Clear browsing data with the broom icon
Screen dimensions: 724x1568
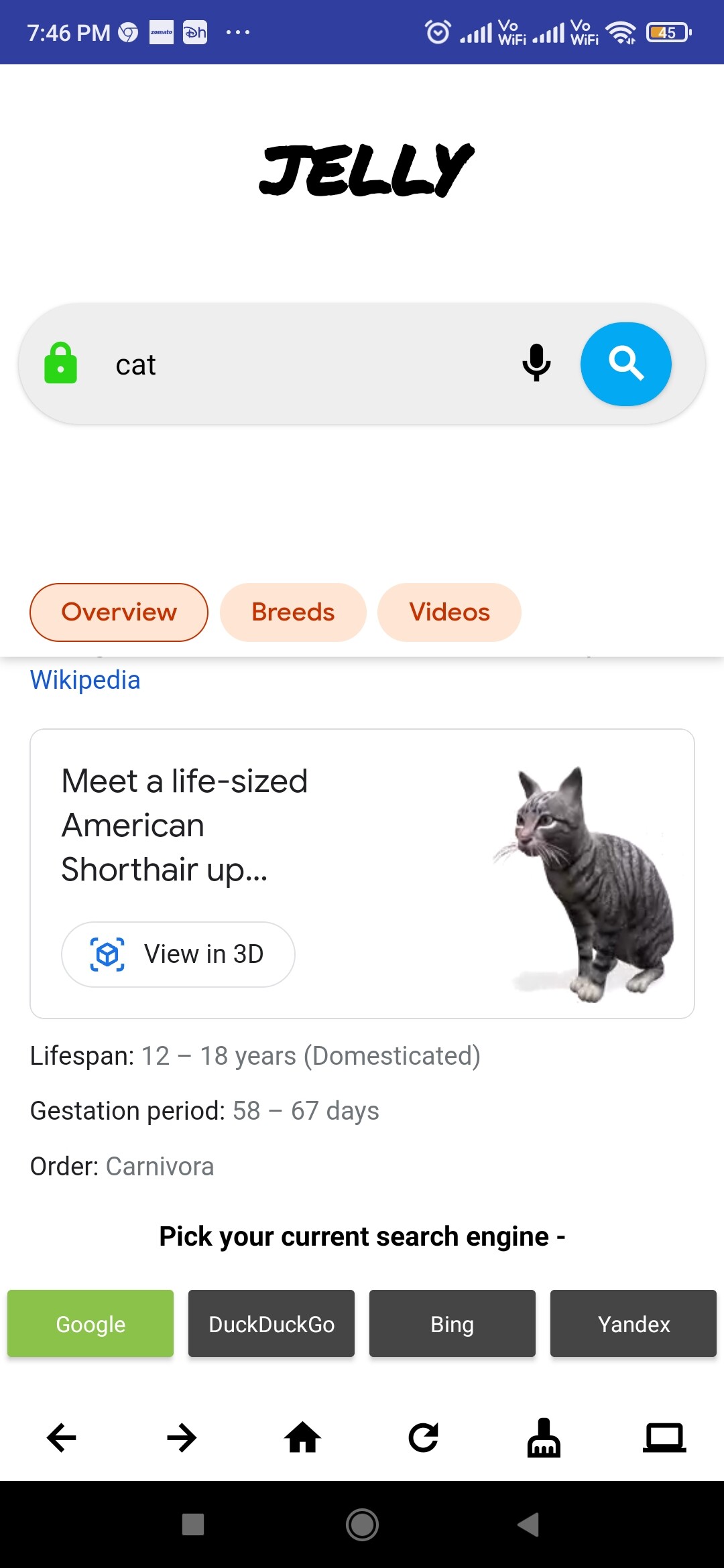[x=544, y=1437]
